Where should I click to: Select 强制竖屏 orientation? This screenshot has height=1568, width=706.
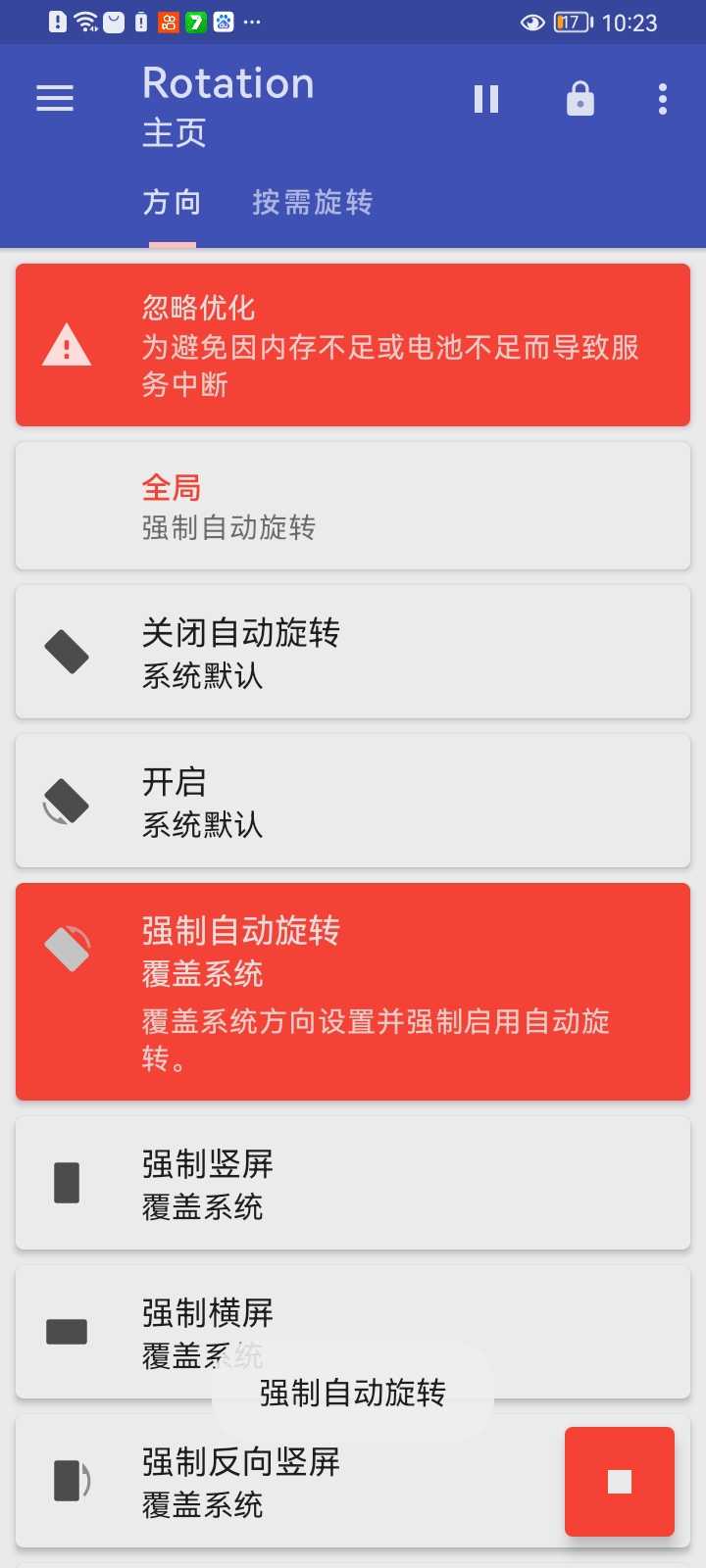click(353, 1183)
